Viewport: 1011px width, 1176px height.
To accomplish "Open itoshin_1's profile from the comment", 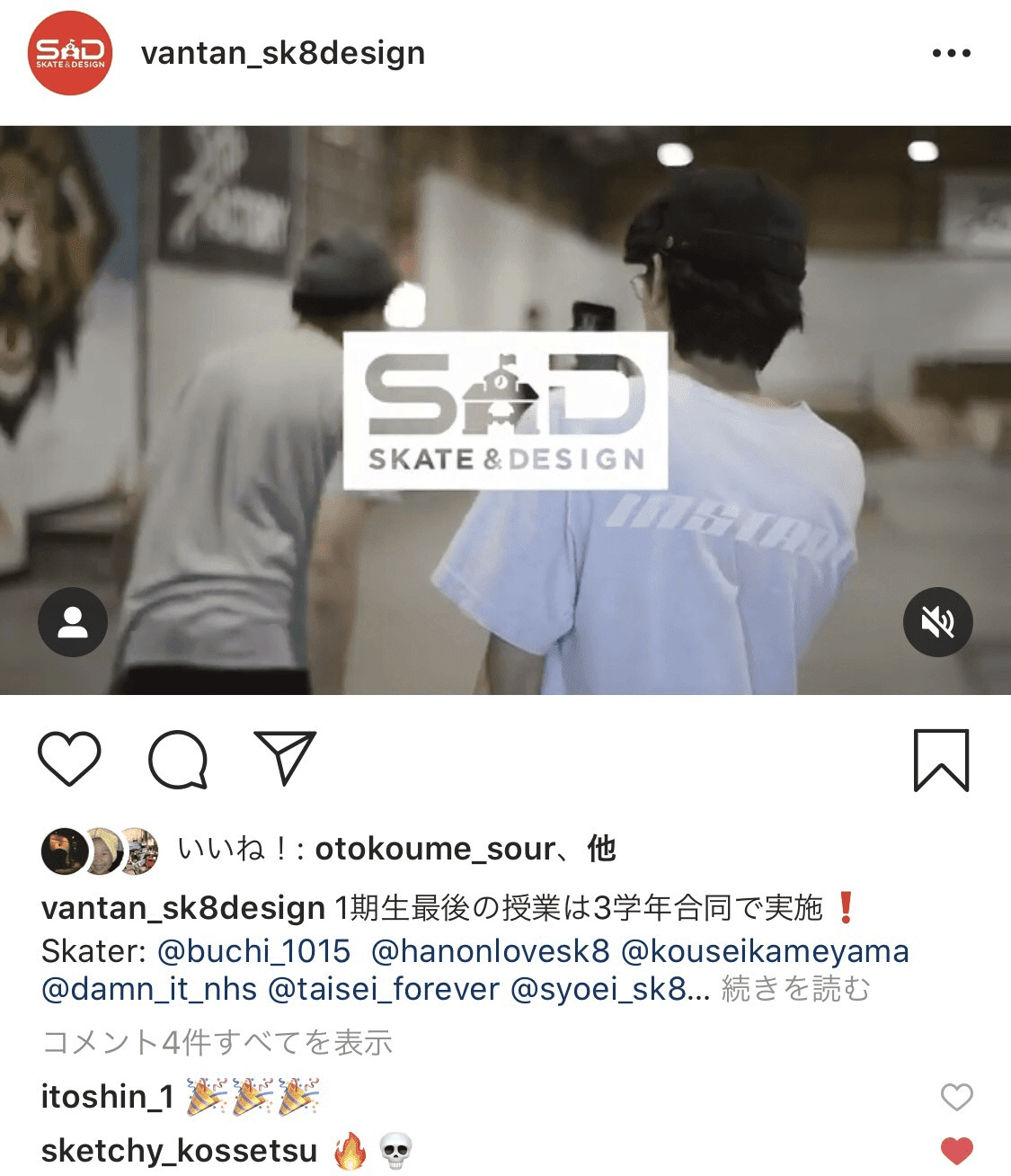I will pos(107,1097).
